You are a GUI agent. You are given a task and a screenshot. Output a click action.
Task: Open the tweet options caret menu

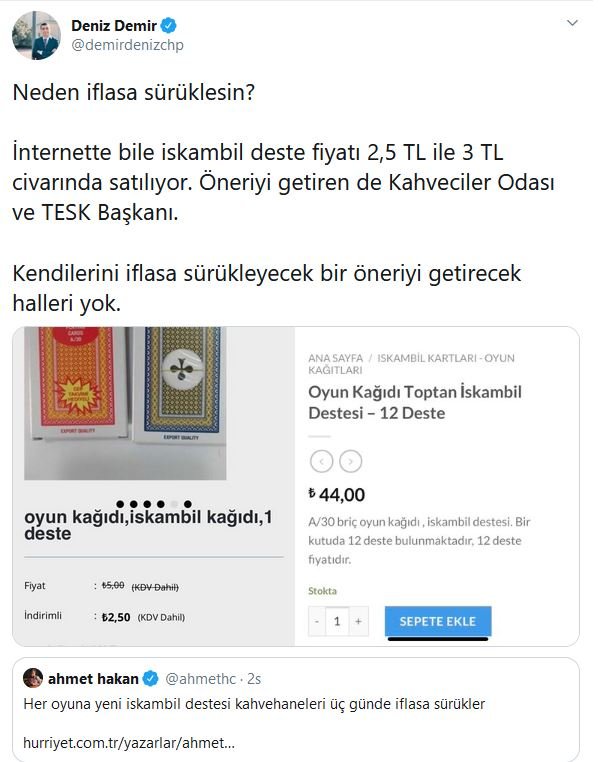pos(572,23)
